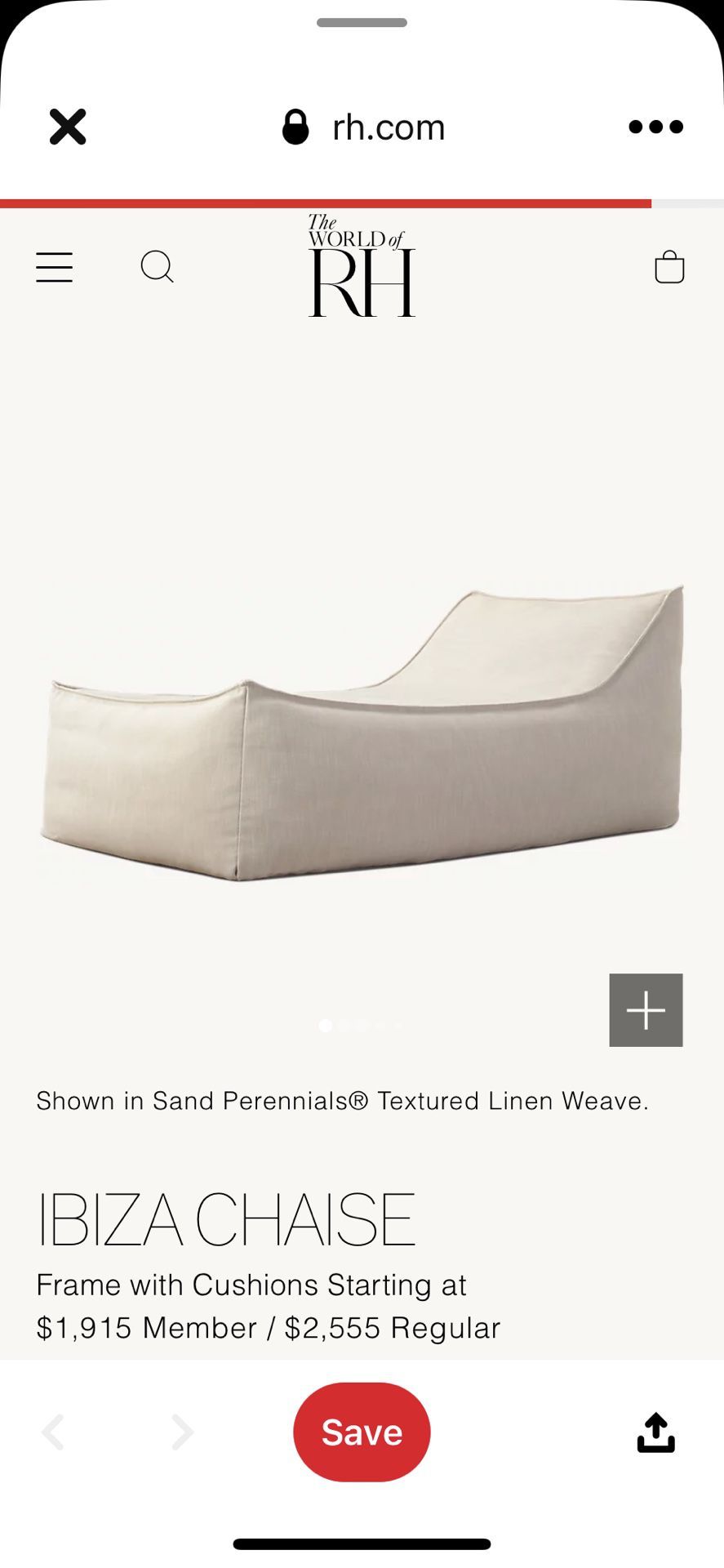Share this page
Viewport: 724px width, 1568px height.
tap(655, 1432)
